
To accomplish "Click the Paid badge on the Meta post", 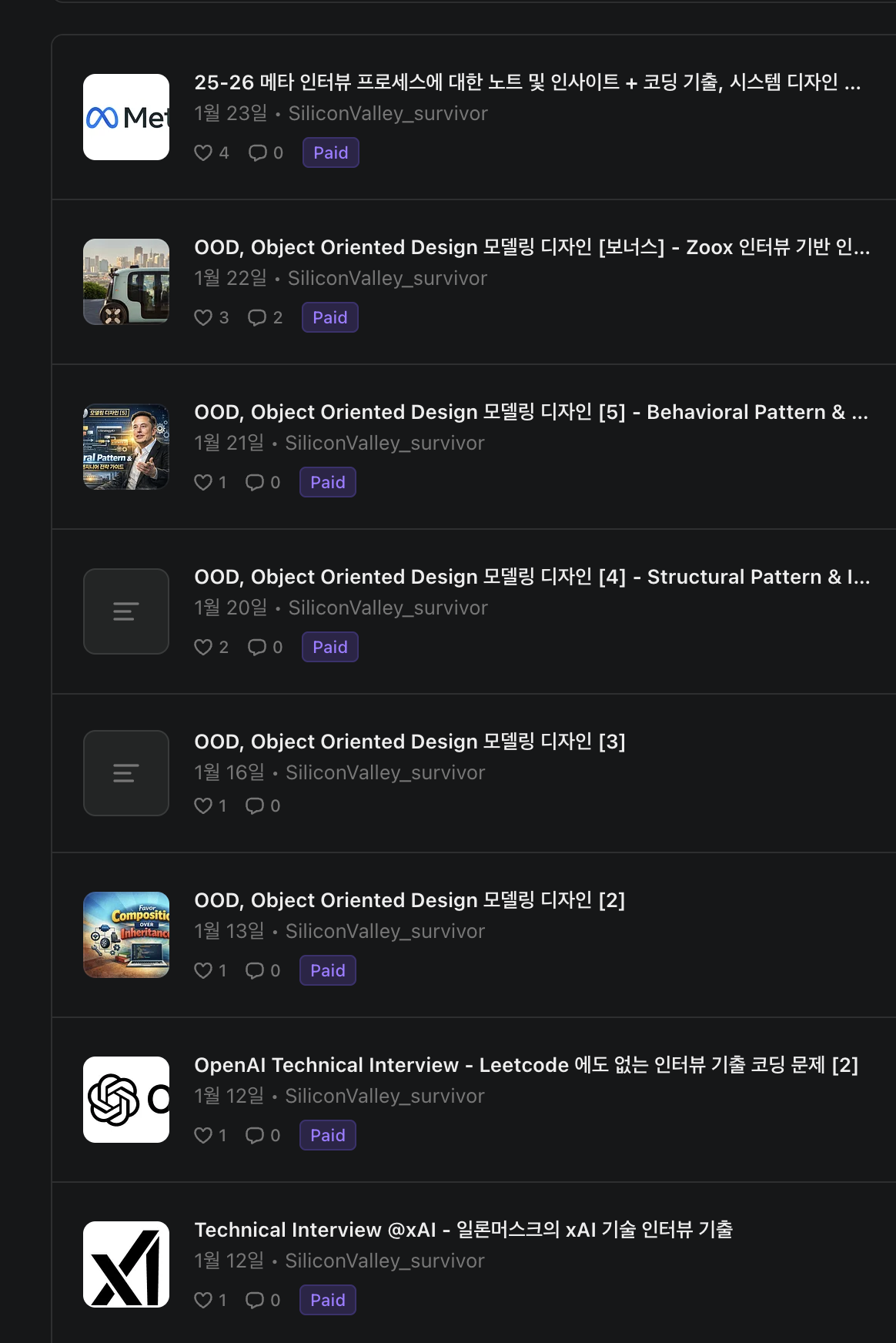I will [330, 152].
